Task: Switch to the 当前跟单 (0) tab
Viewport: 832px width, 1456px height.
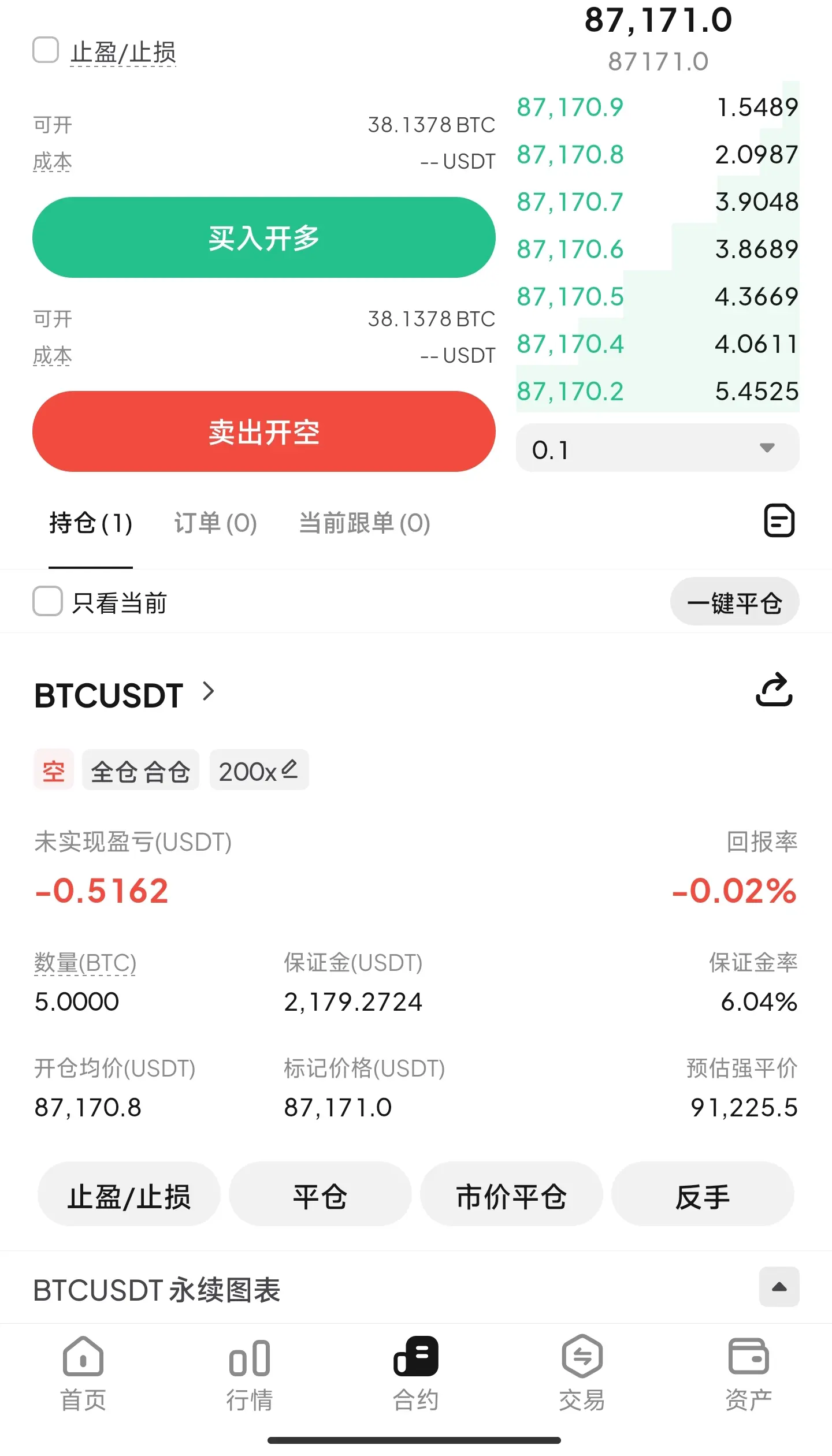Action: click(365, 523)
